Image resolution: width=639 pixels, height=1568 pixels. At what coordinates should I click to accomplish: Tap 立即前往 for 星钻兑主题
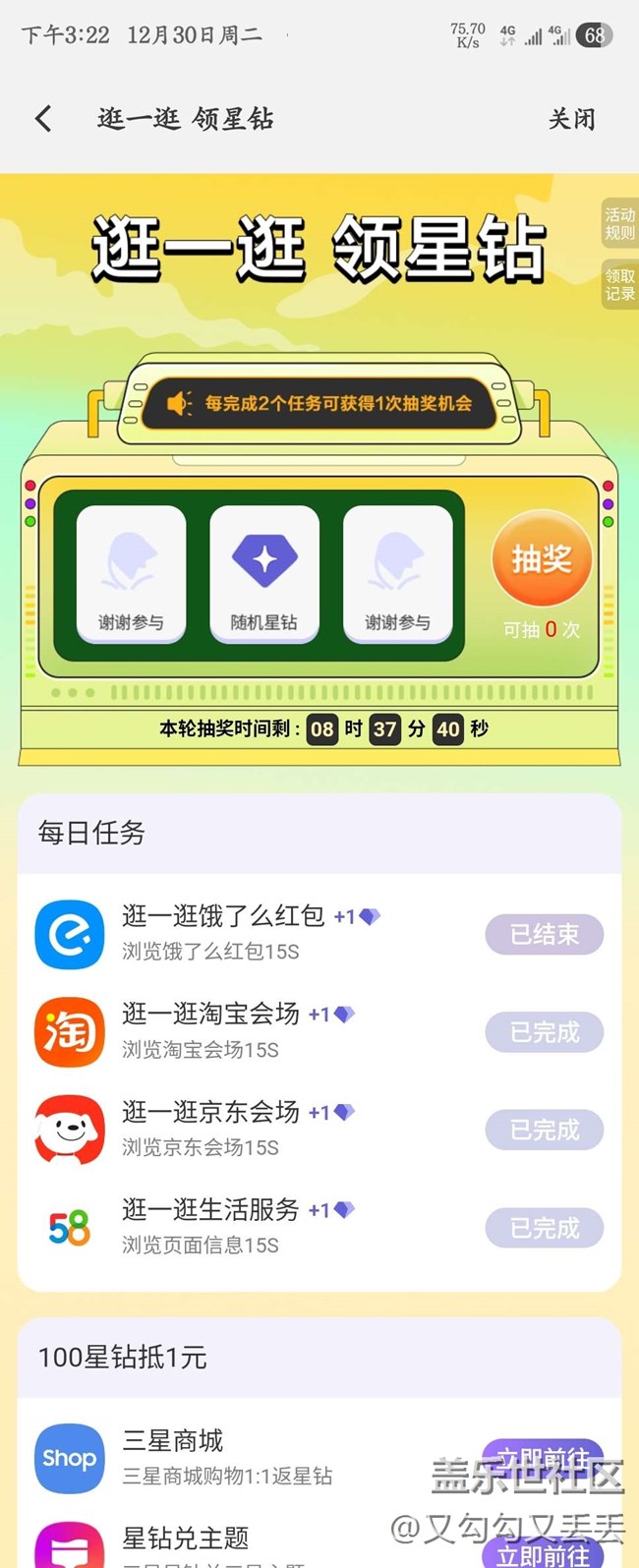543,1553
